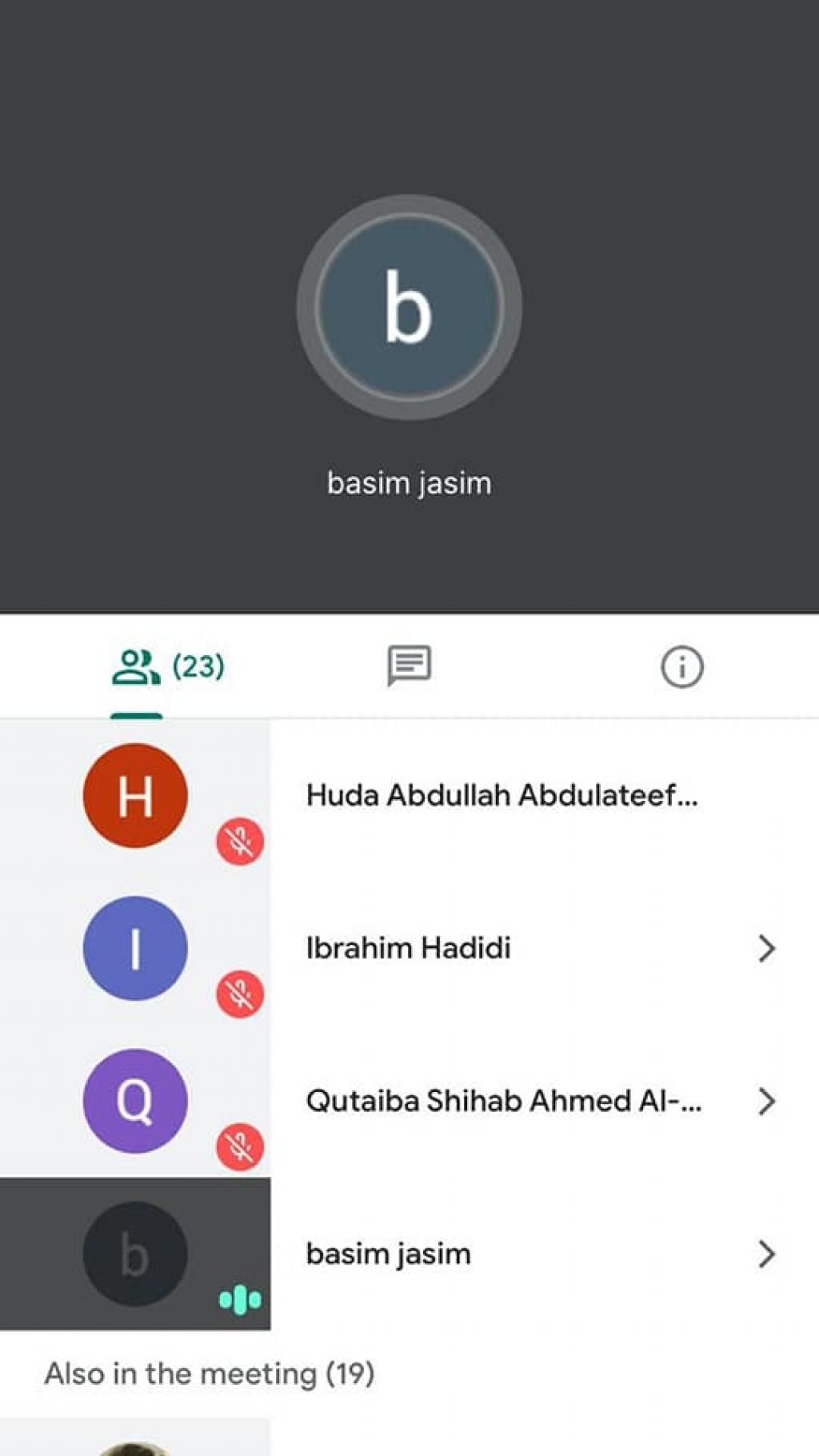The height and width of the screenshot is (1456, 819).
Task: Open Qutaiba Shihab Ahmed's participant options
Action: pyautogui.click(x=765, y=1102)
